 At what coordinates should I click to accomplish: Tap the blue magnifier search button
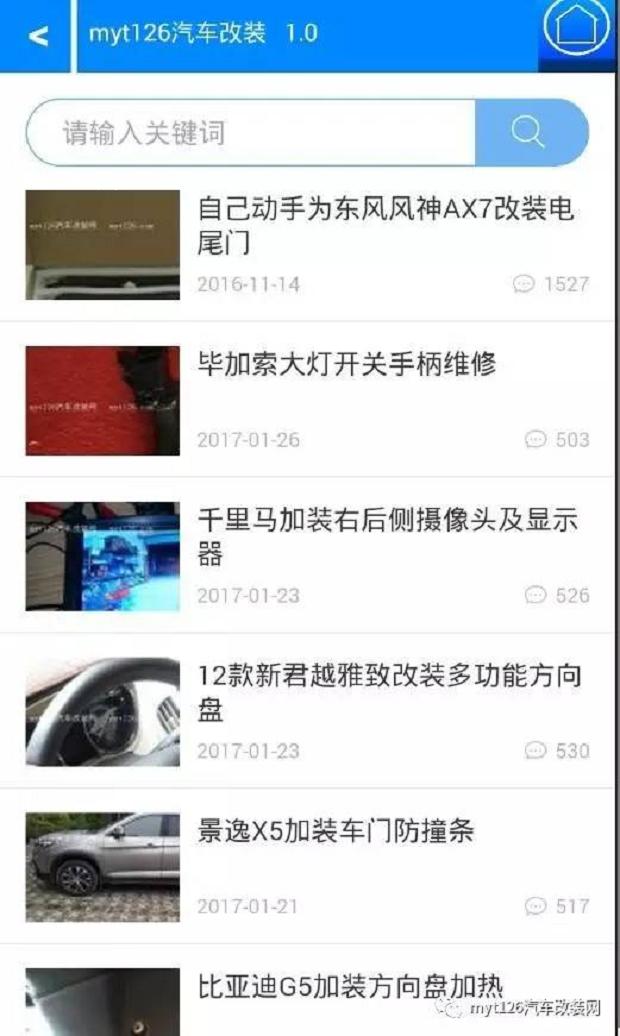[x=528, y=132]
